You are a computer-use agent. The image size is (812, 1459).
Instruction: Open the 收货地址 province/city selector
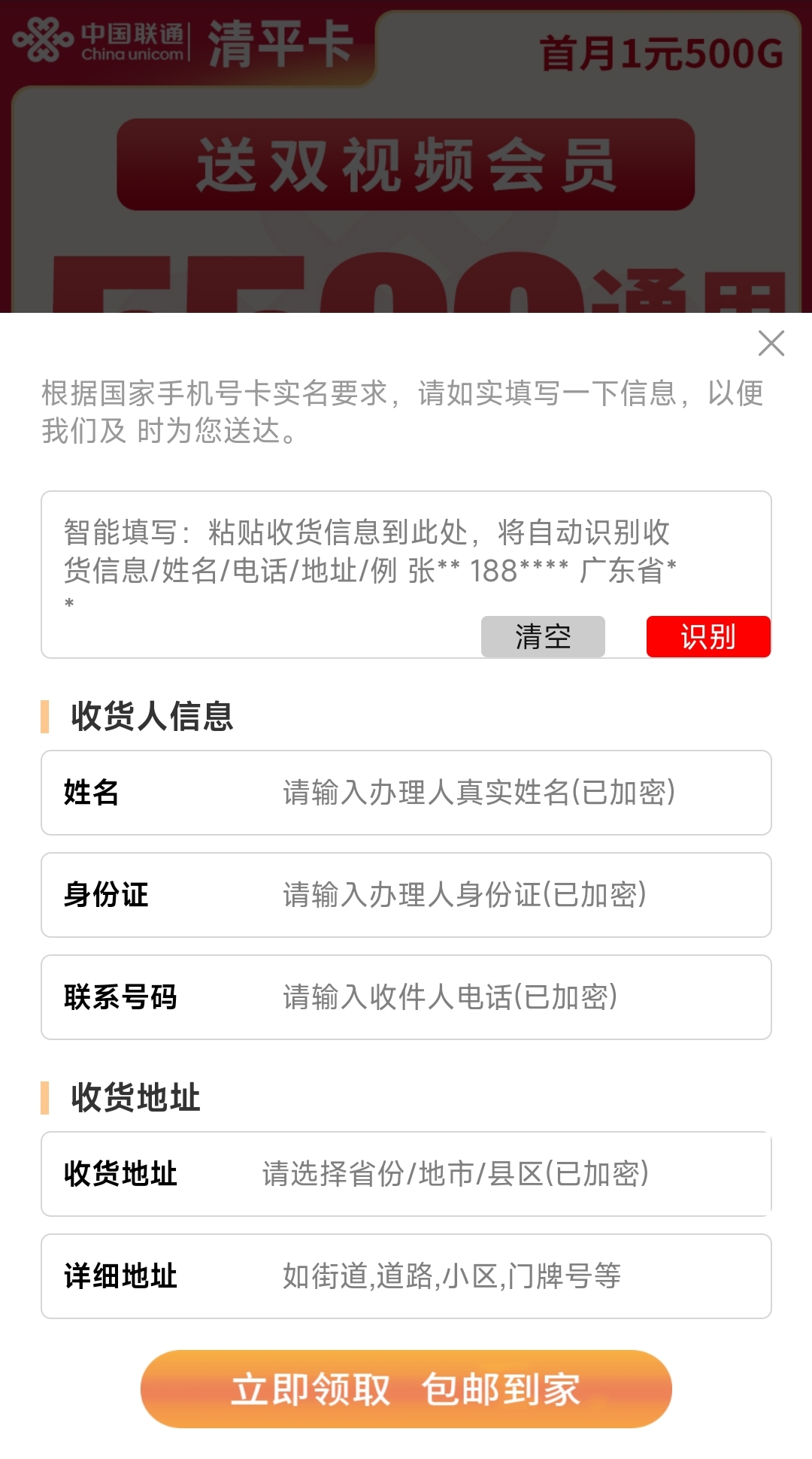[451, 1175]
